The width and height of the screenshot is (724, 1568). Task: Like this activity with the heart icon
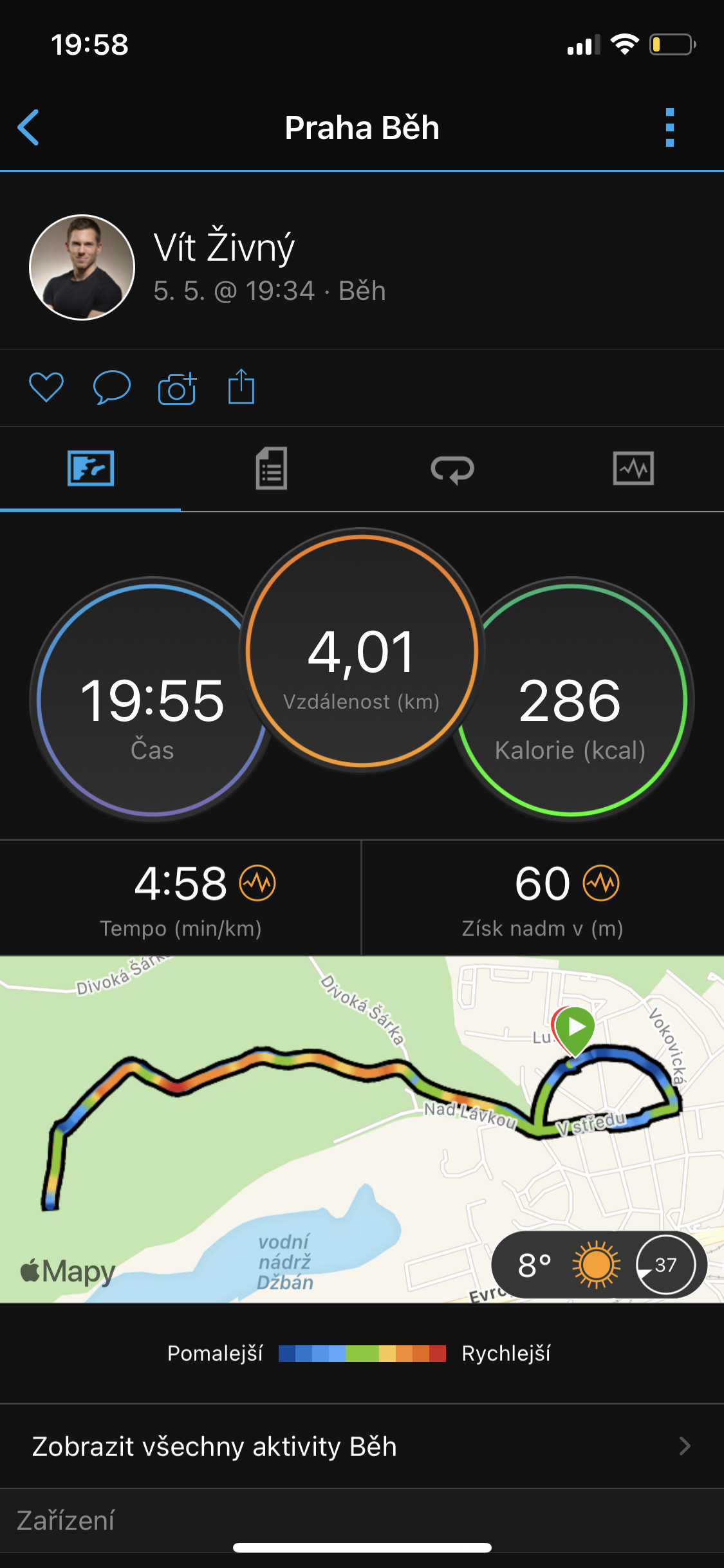pyautogui.click(x=46, y=387)
